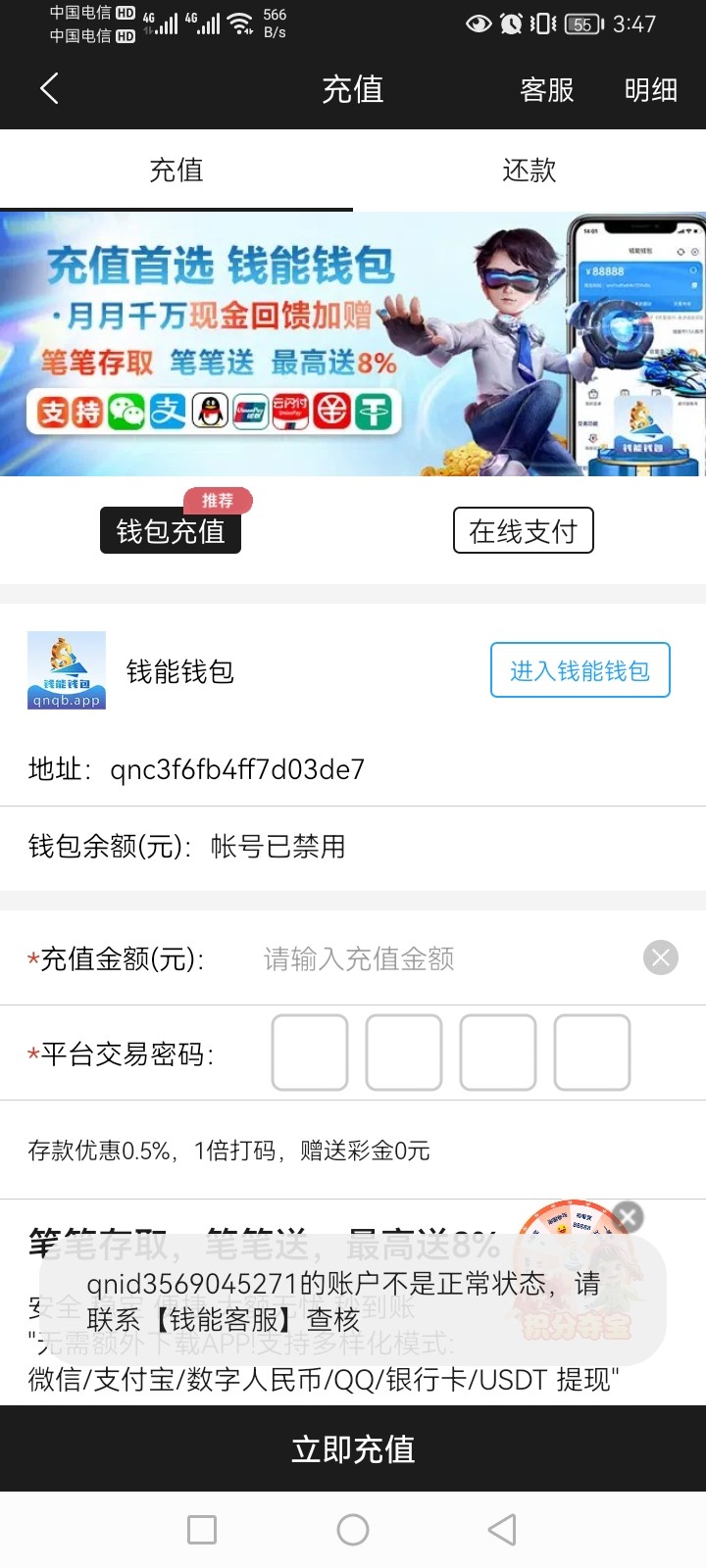Open 明细 from the top bar

pos(650,90)
